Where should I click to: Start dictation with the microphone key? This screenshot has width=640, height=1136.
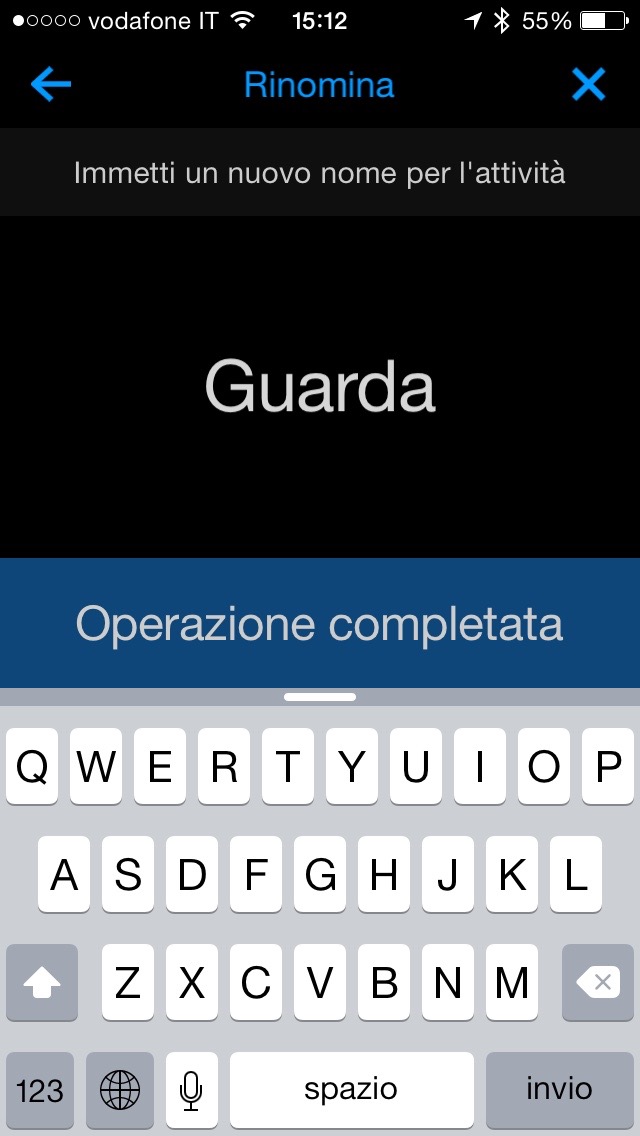[191, 1089]
